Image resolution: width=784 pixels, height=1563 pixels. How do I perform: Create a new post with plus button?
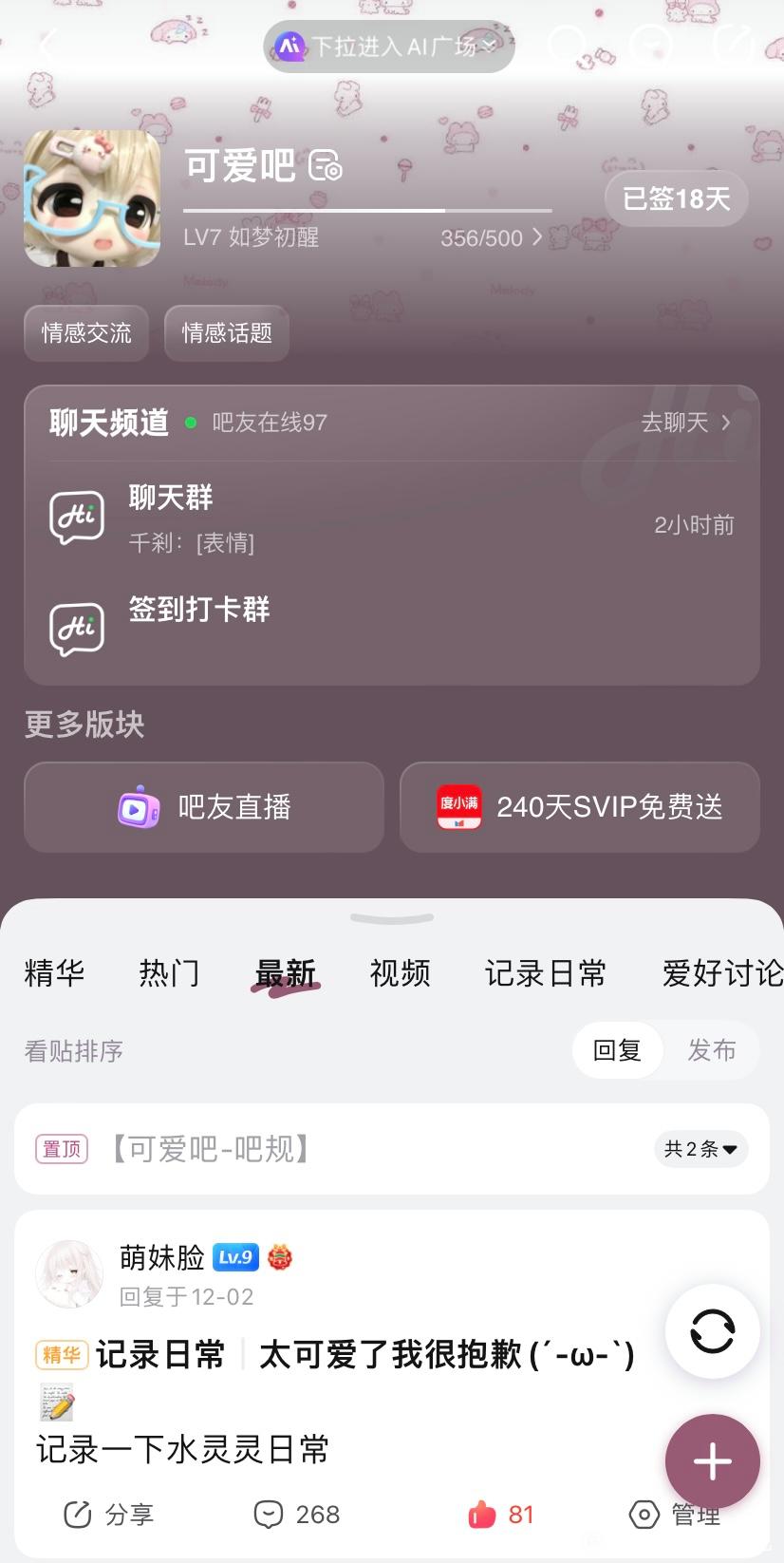[712, 1461]
